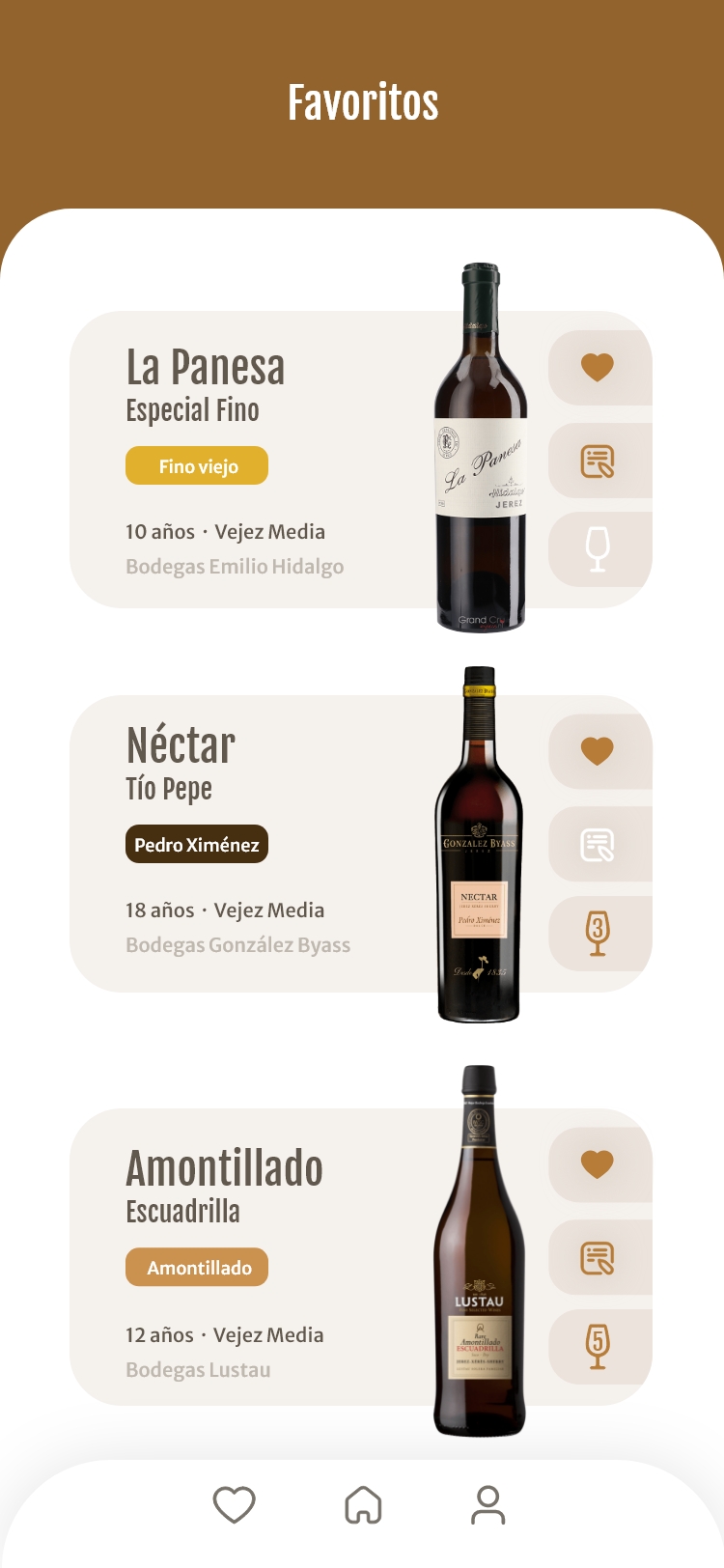Open the notes icon for Amontillado Escuadrilla
This screenshot has height=1568, width=724.
point(598,1258)
